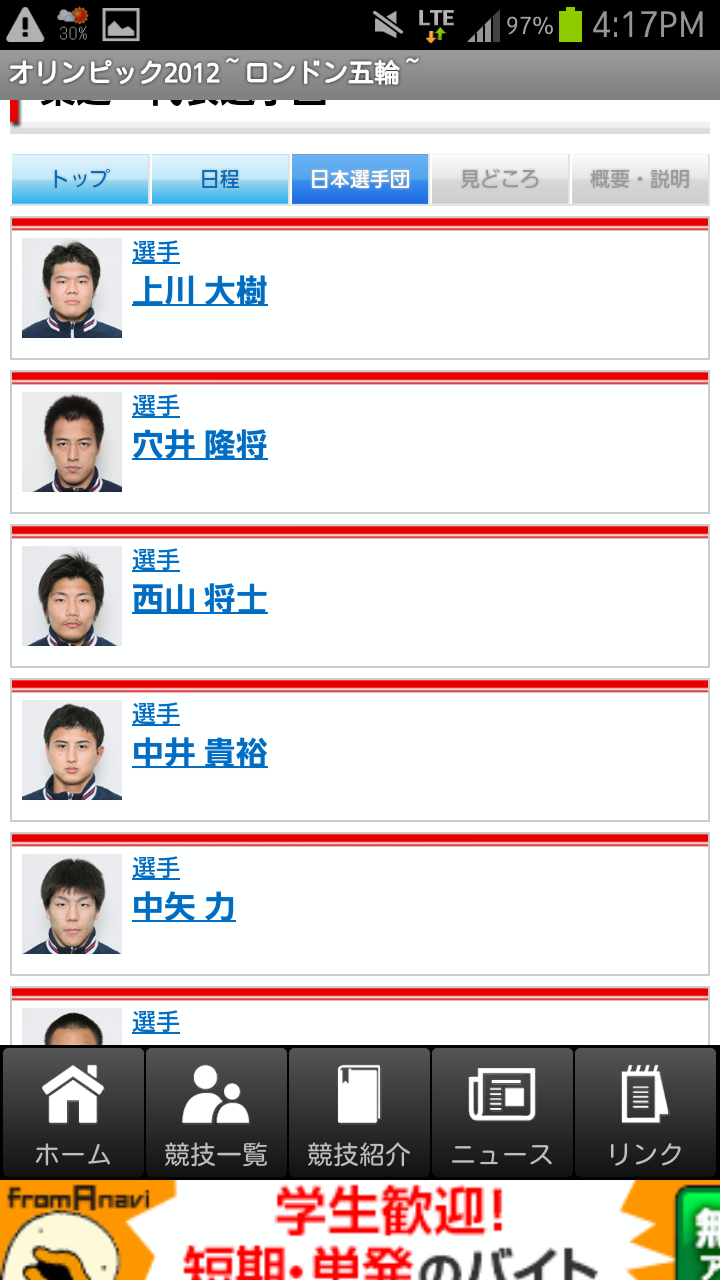Switch to the トップ tab

(80, 179)
